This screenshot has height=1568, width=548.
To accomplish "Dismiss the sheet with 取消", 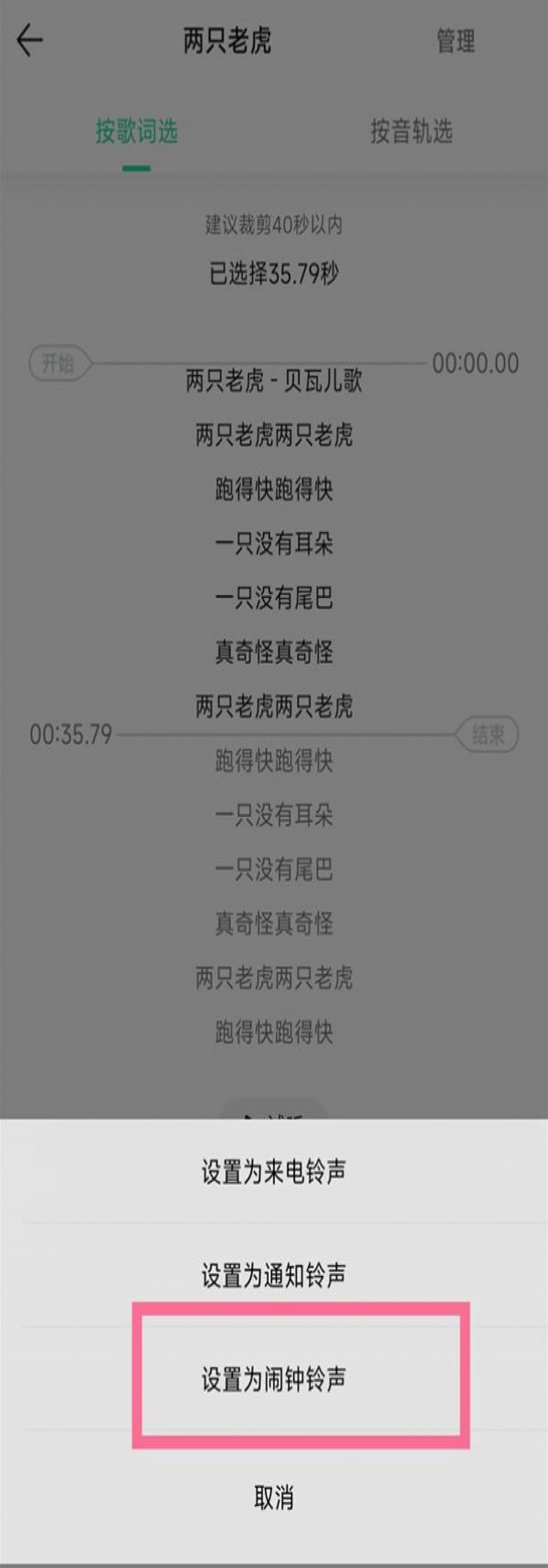I will click(273, 1497).
